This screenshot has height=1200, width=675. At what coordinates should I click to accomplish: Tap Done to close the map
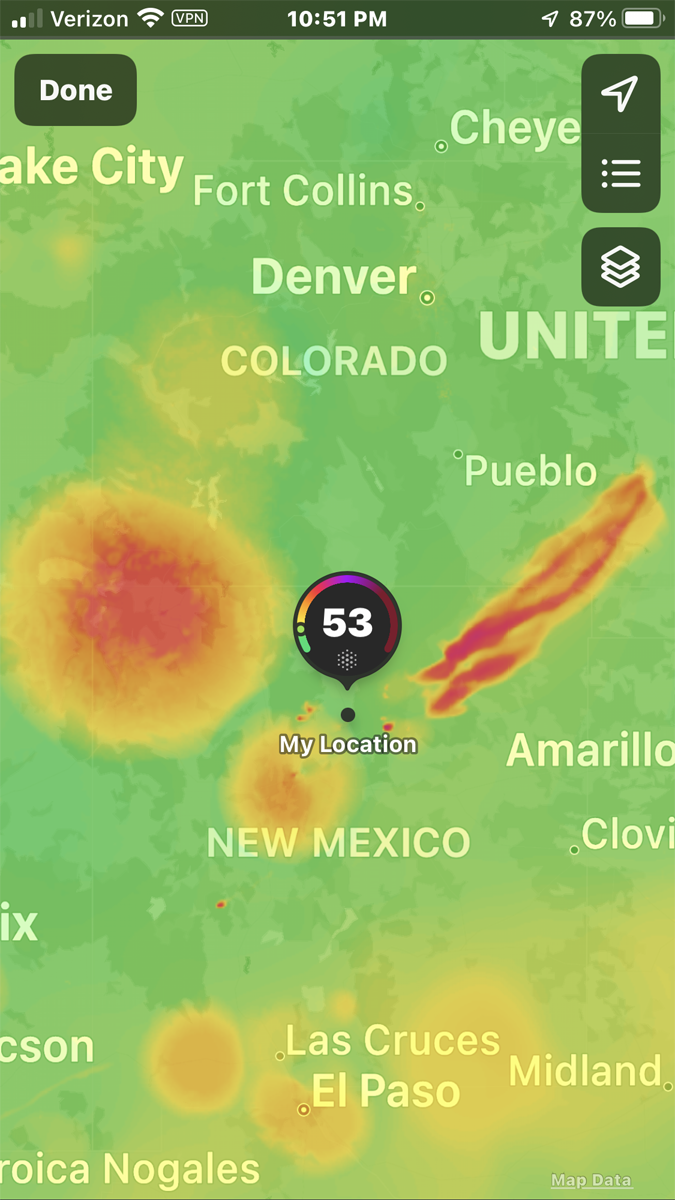tap(75, 90)
